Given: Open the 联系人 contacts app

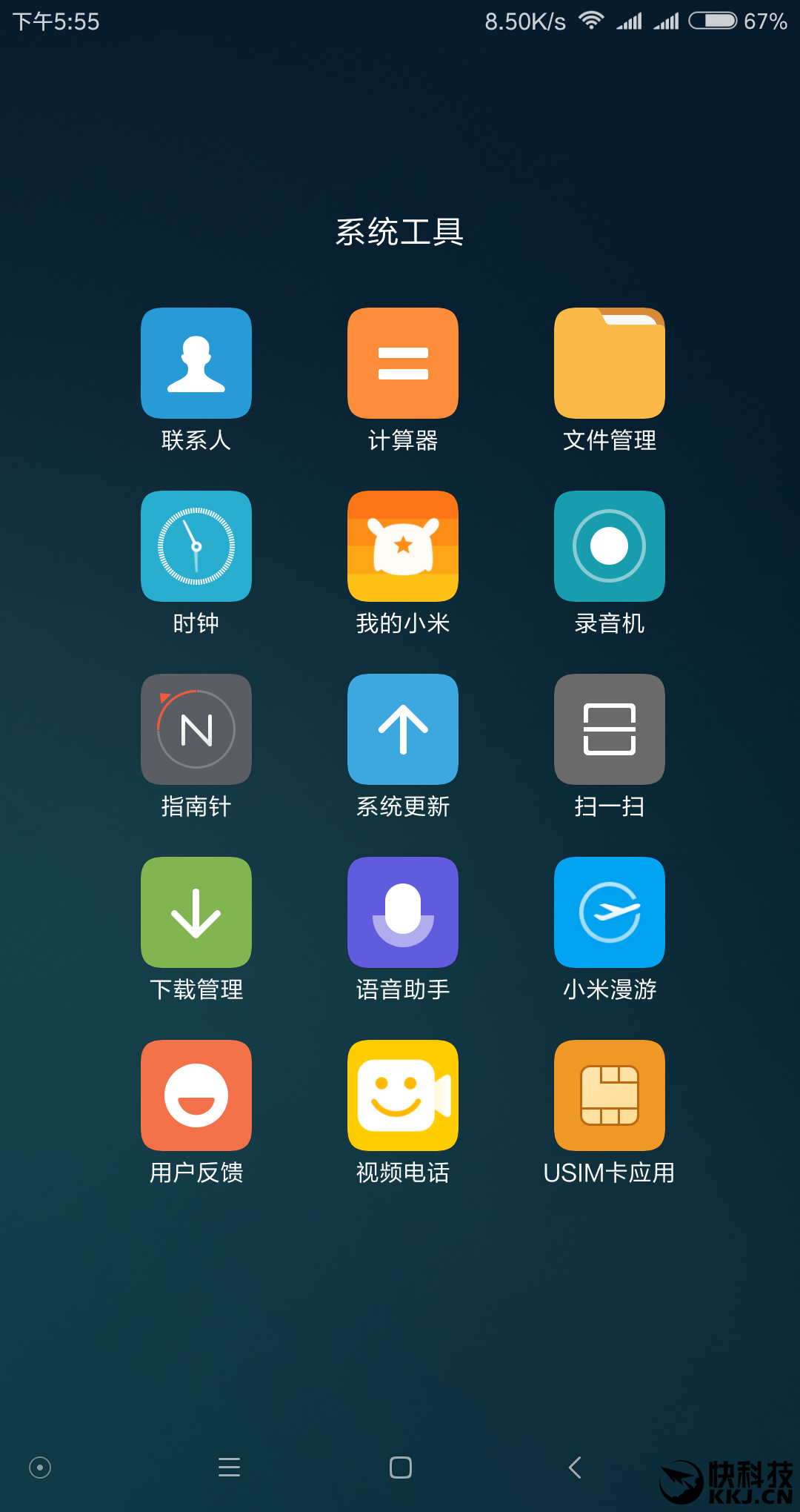Looking at the screenshot, I should click(196, 363).
